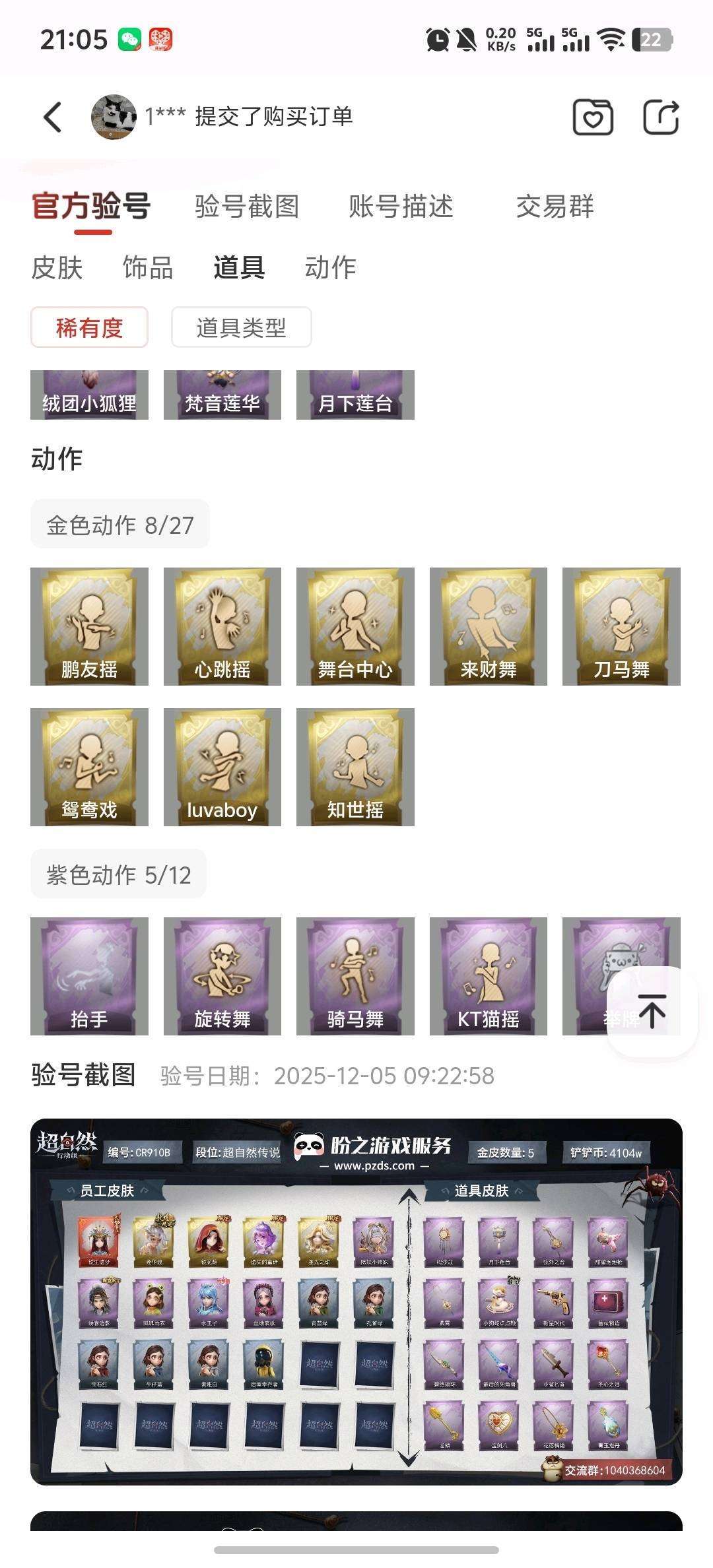Switch to the 验号截图 tab
Image resolution: width=713 pixels, height=1568 pixels.
pyautogui.click(x=247, y=207)
